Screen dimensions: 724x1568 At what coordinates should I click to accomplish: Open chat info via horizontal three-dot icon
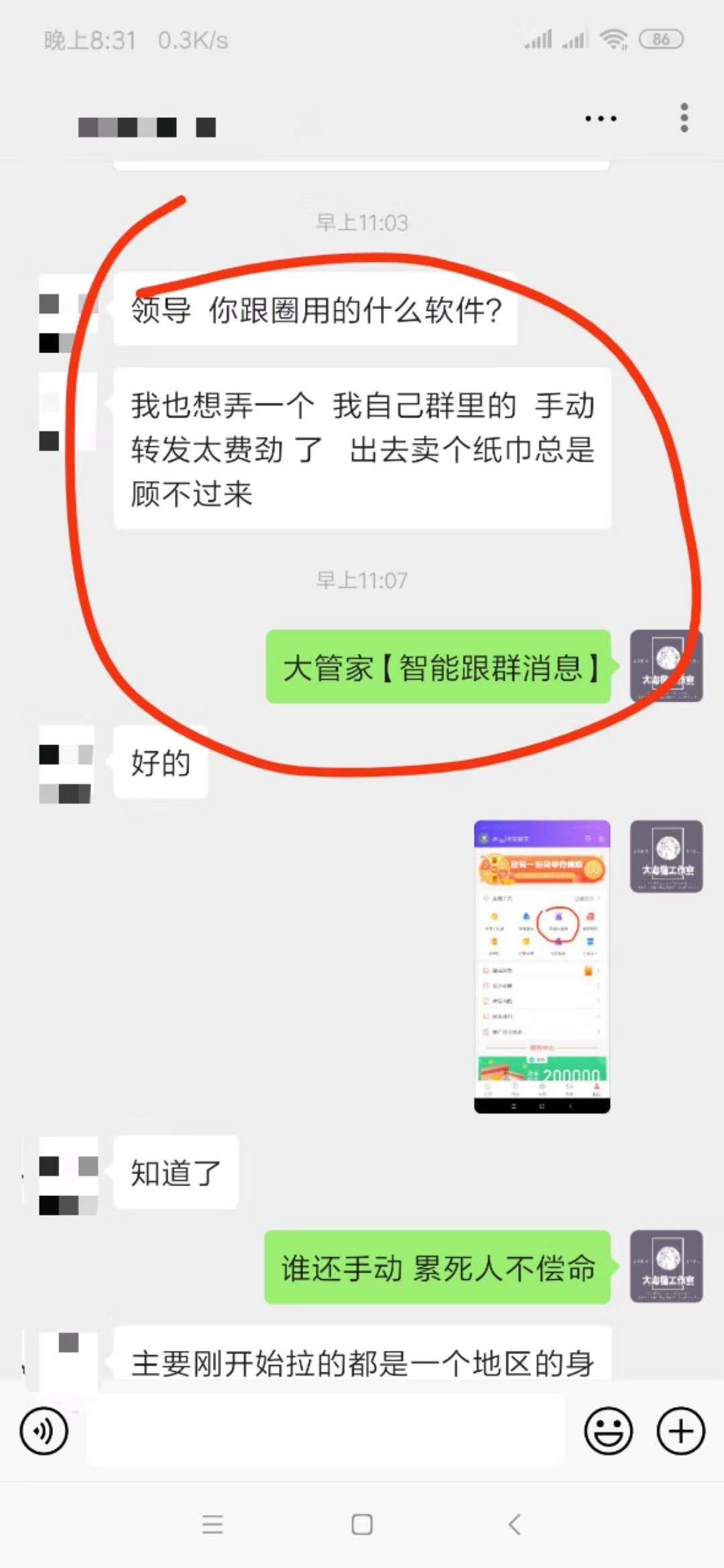pyautogui.click(x=601, y=119)
